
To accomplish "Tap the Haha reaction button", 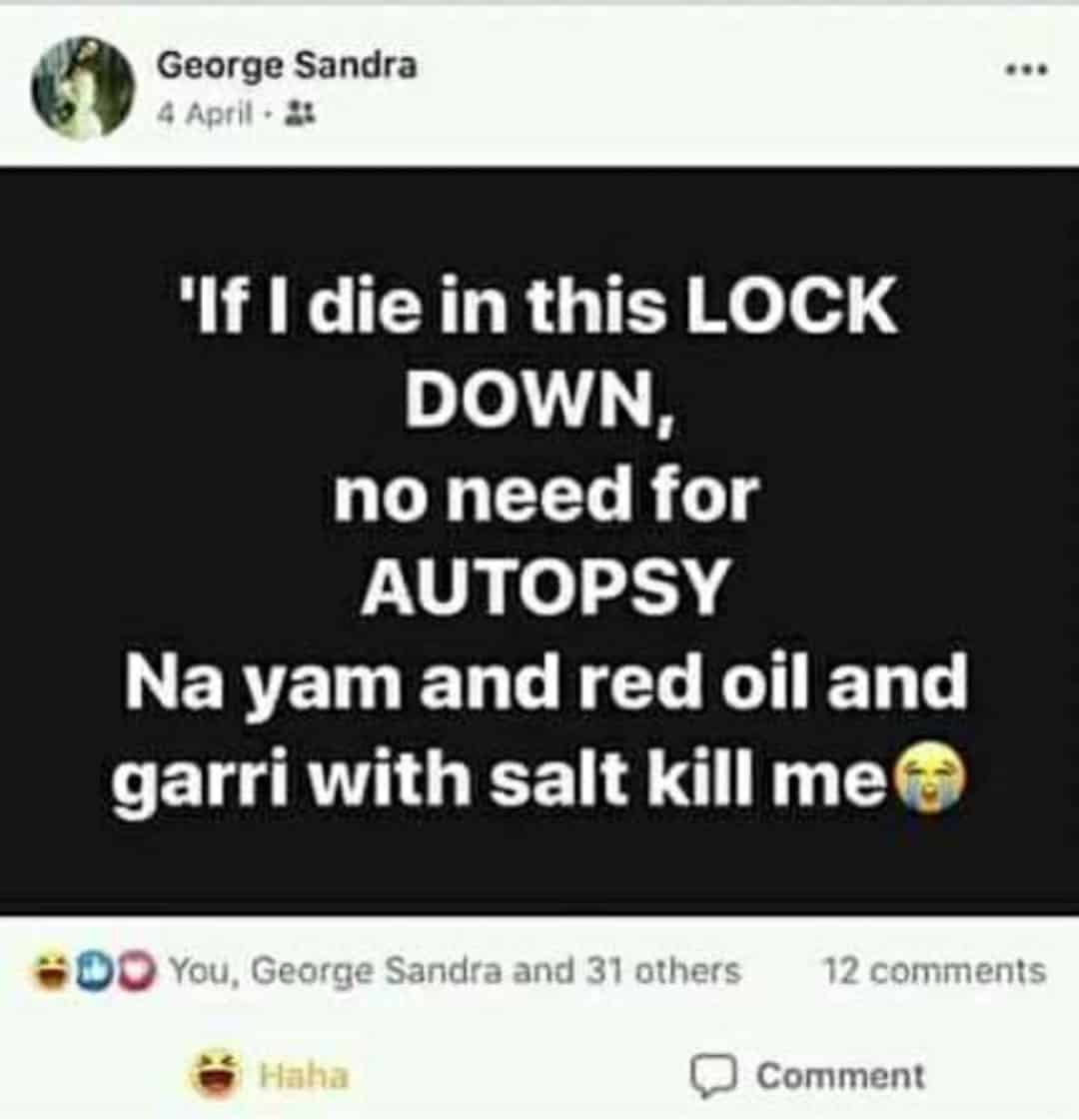I will [271, 1075].
